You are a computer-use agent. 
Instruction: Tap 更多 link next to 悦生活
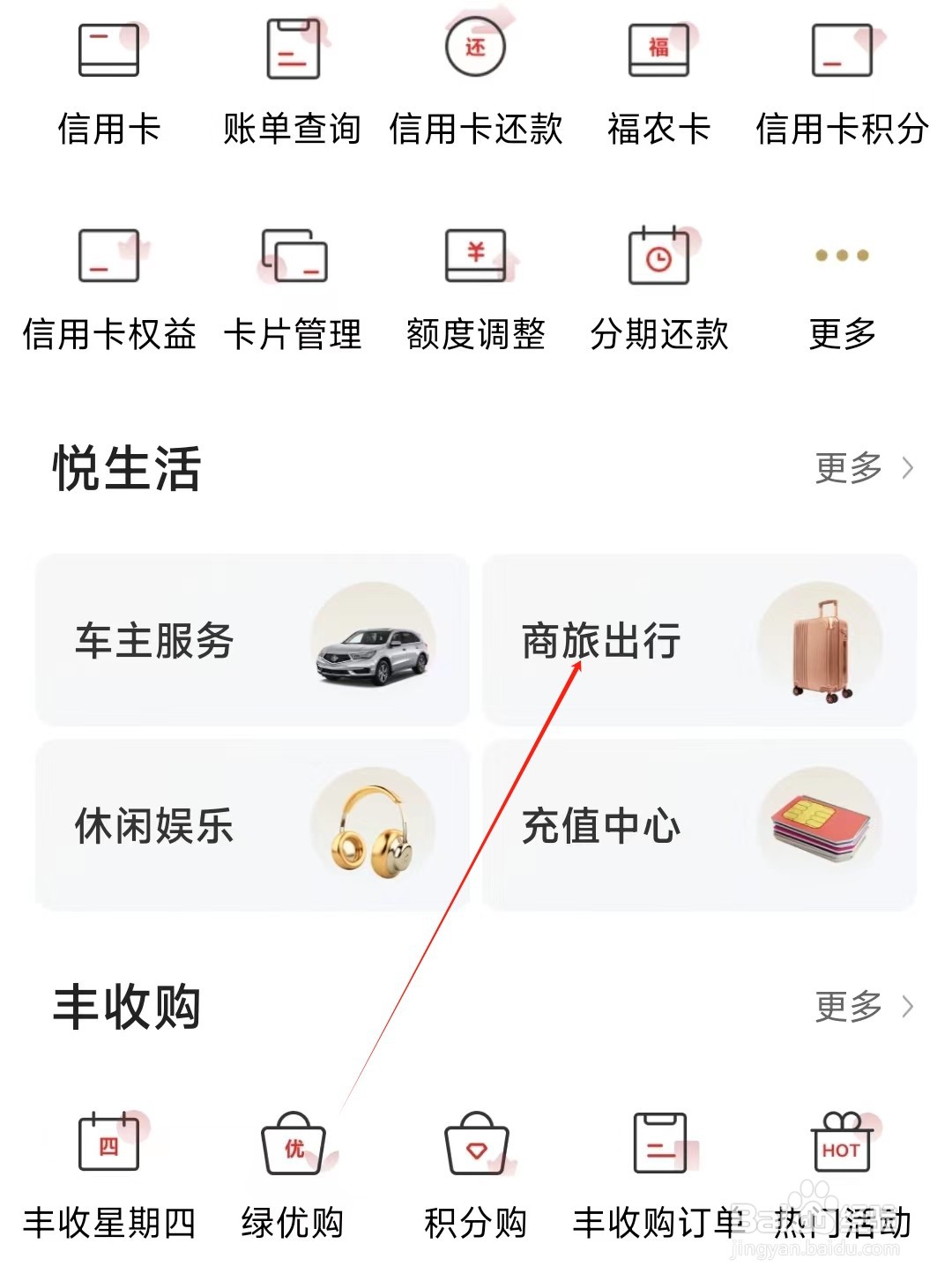pos(862,468)
